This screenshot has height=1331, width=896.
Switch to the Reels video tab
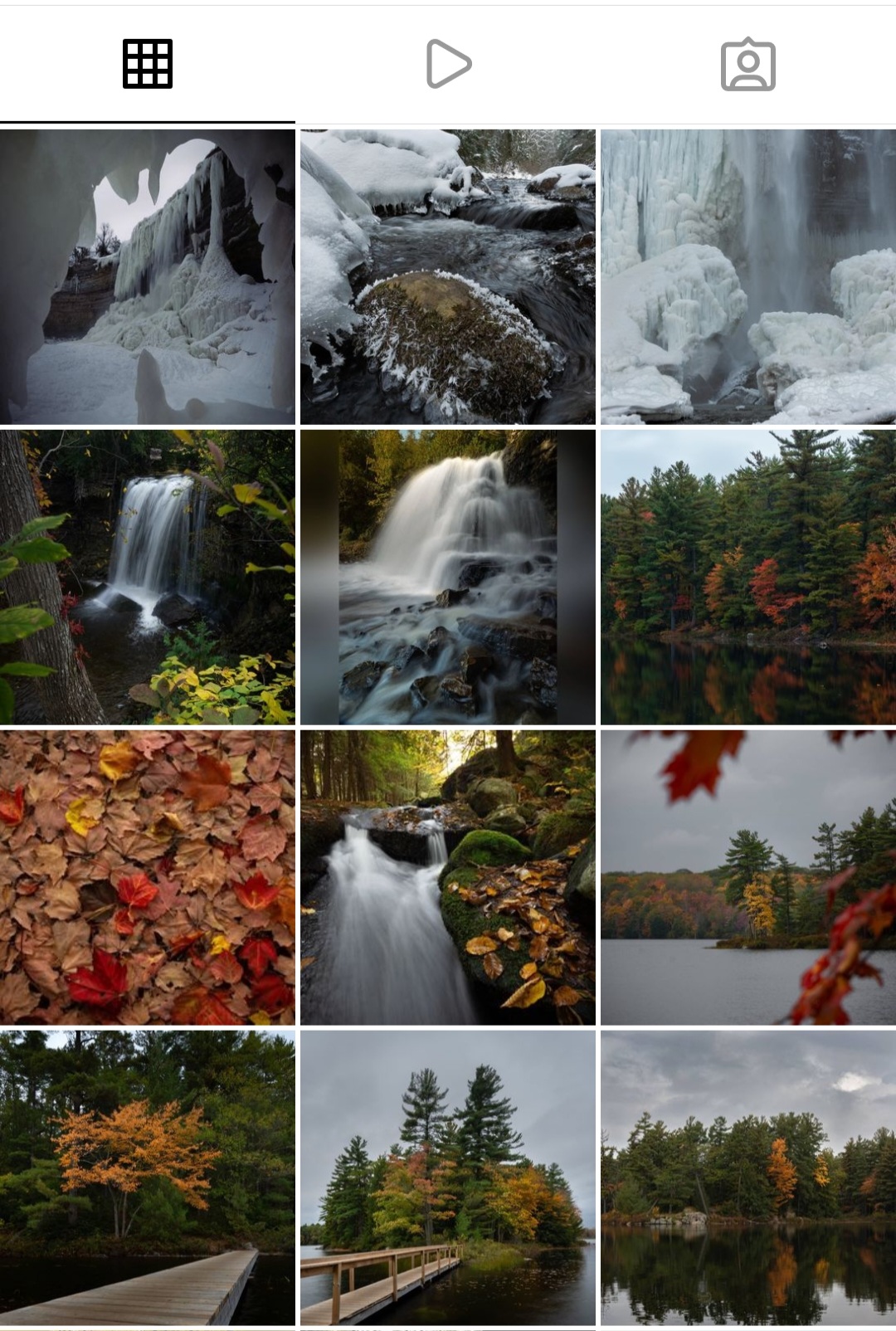[448, 64]
